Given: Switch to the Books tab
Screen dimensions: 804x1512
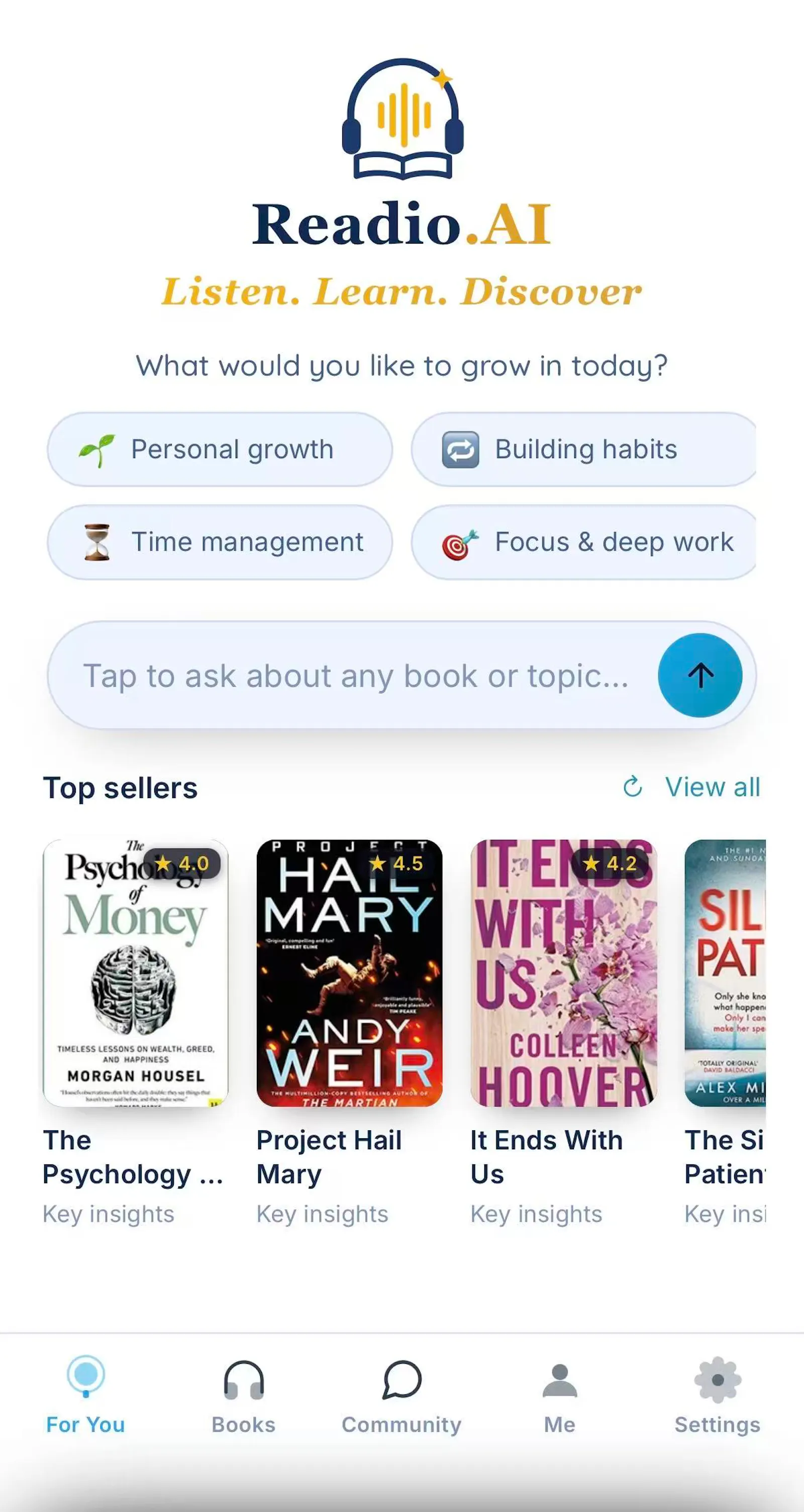Looking at the screenshot, I should click(244, 1396).
